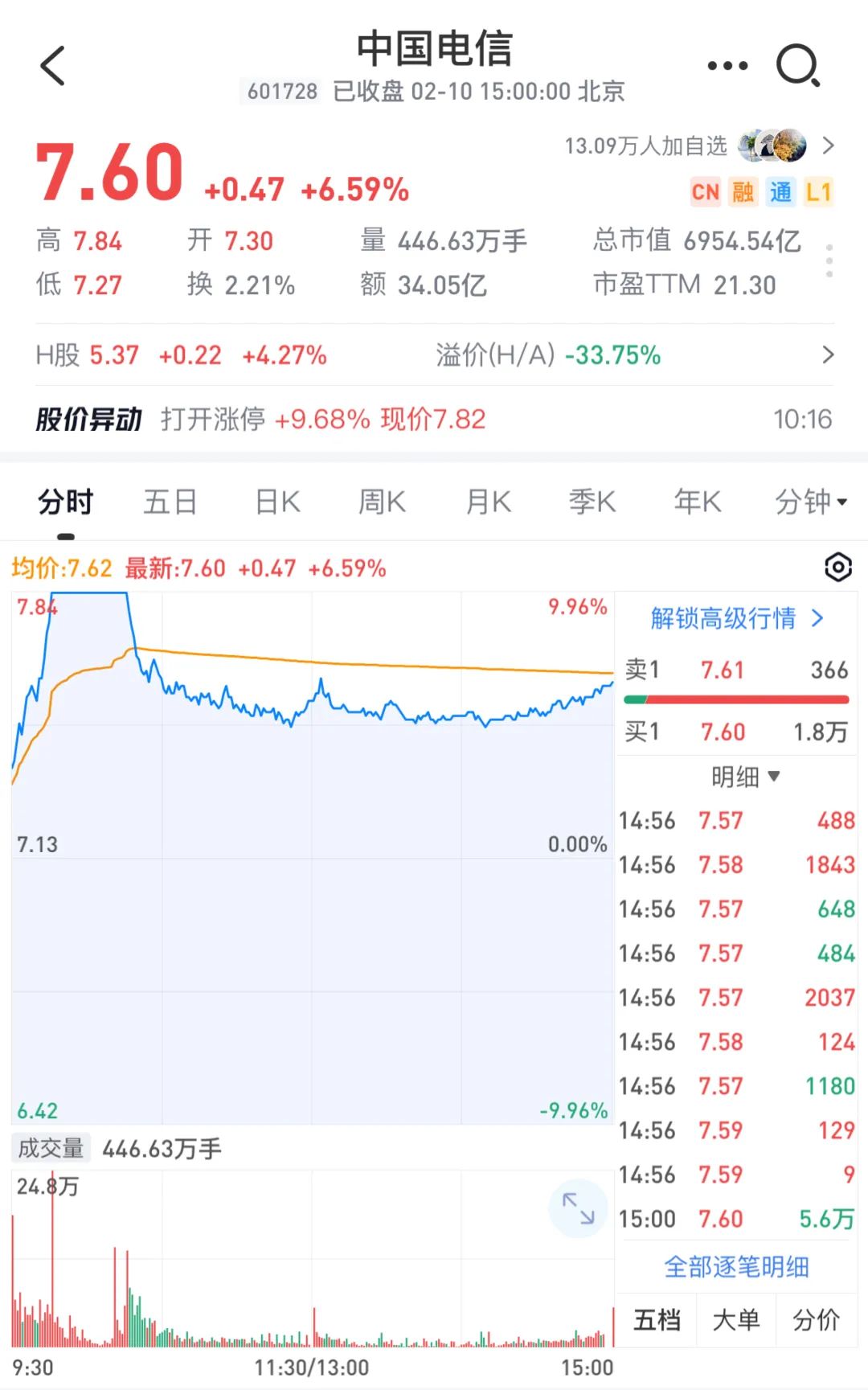Expand the 明细 dropdown
This screenshot has width=868, height=1390.
pos(745,777)
